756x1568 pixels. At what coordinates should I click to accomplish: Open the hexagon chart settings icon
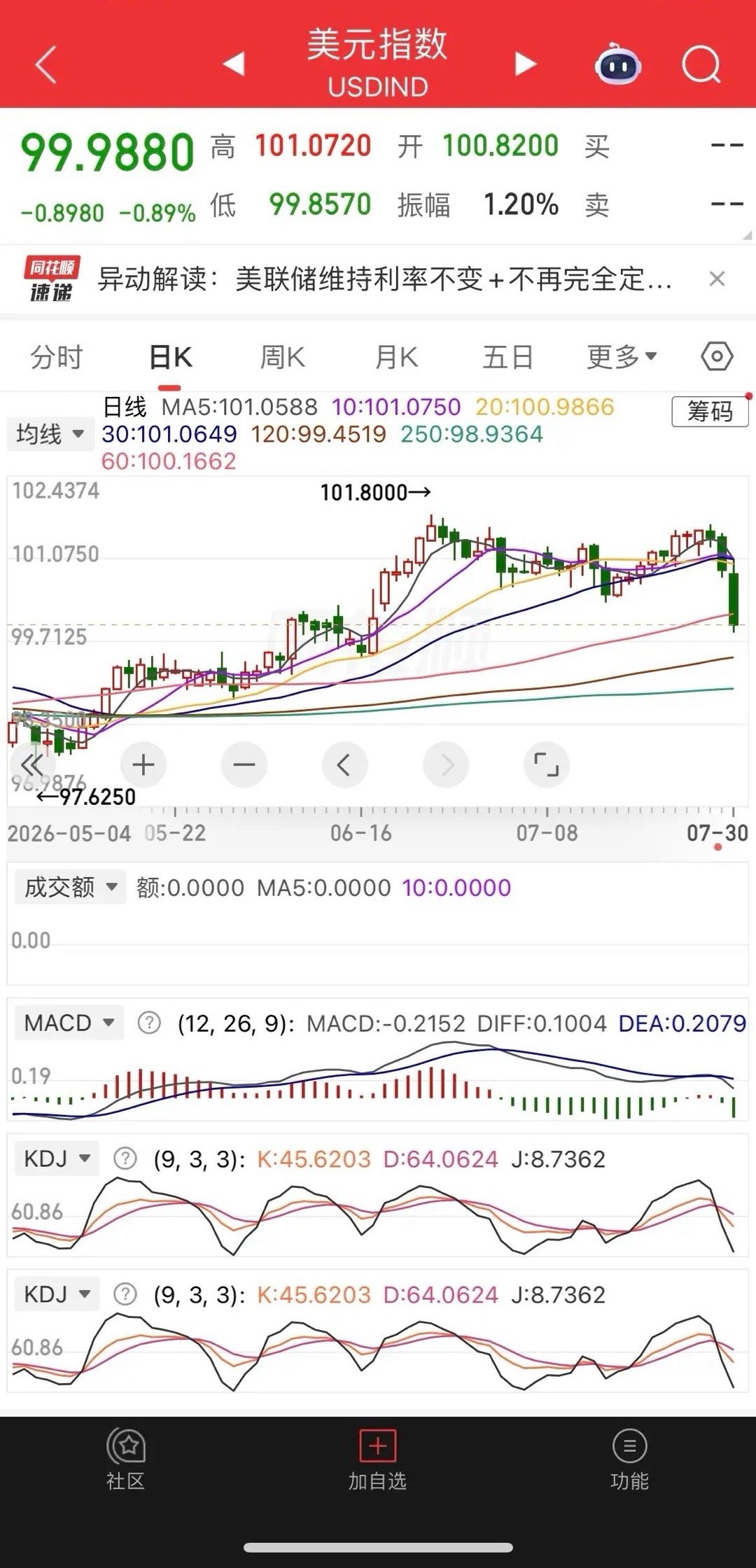coord(717,356)
